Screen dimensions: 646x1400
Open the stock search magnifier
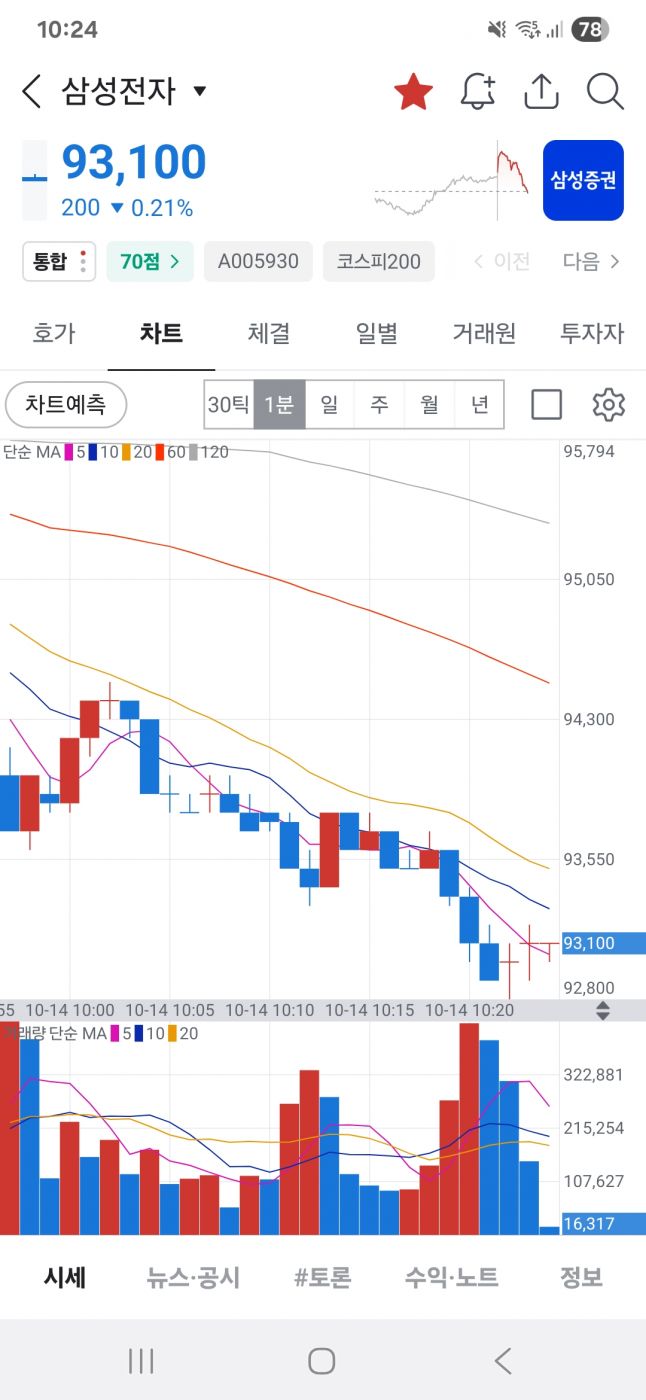coord(605,92)
